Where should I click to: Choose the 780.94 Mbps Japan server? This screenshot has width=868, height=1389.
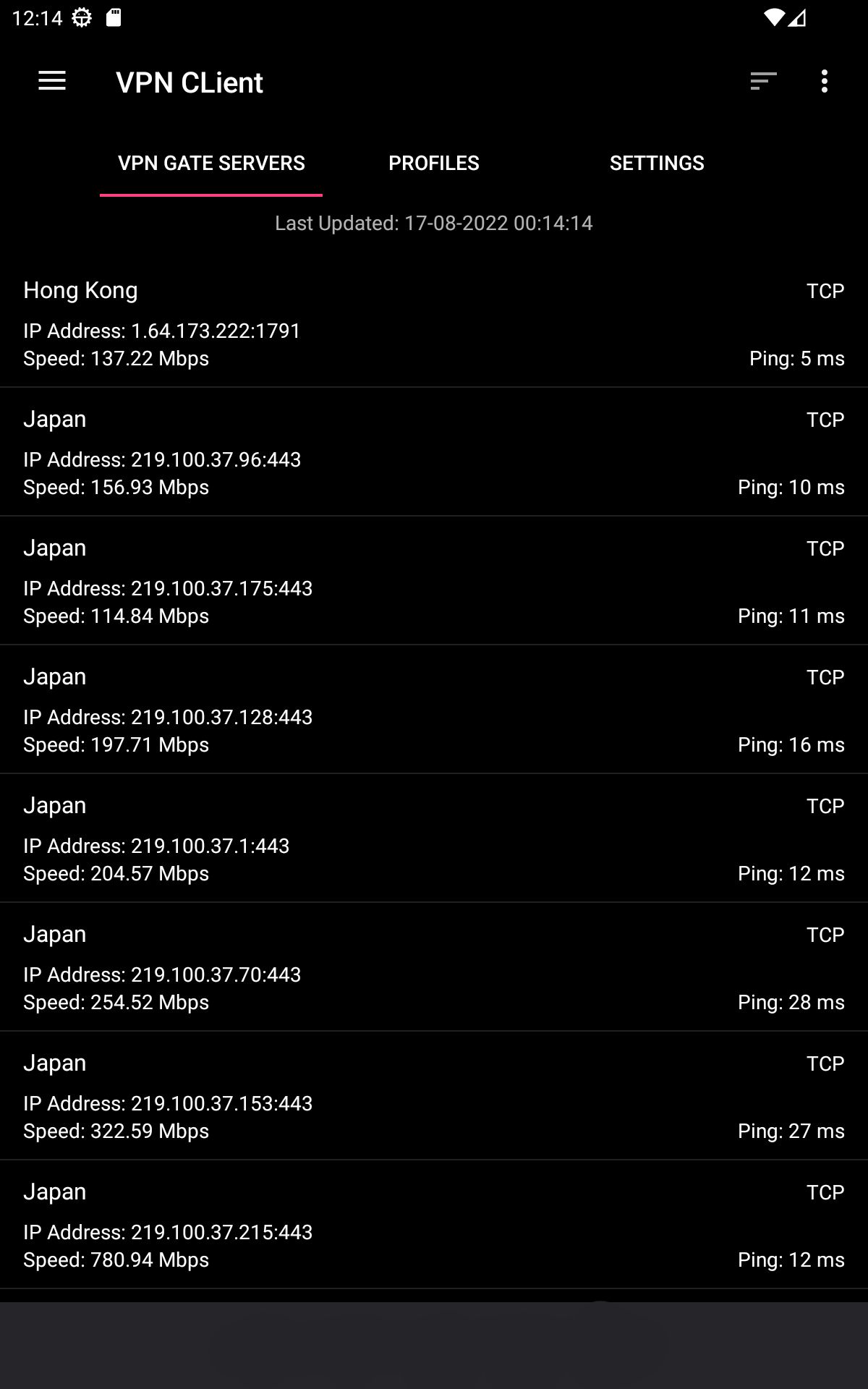[x=434, y=1224]
